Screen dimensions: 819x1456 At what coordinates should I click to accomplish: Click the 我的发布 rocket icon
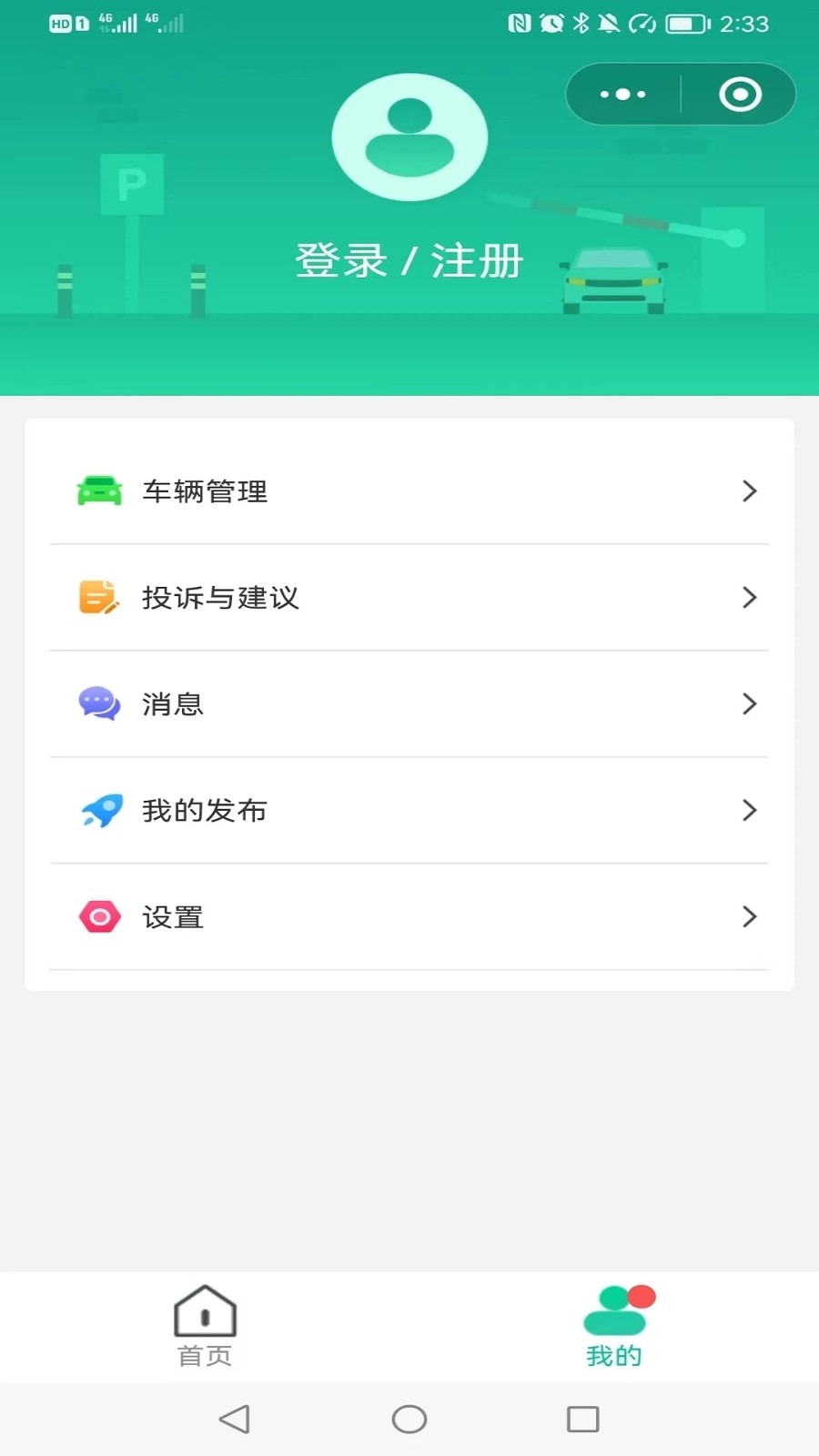click(x=99, y=810)
